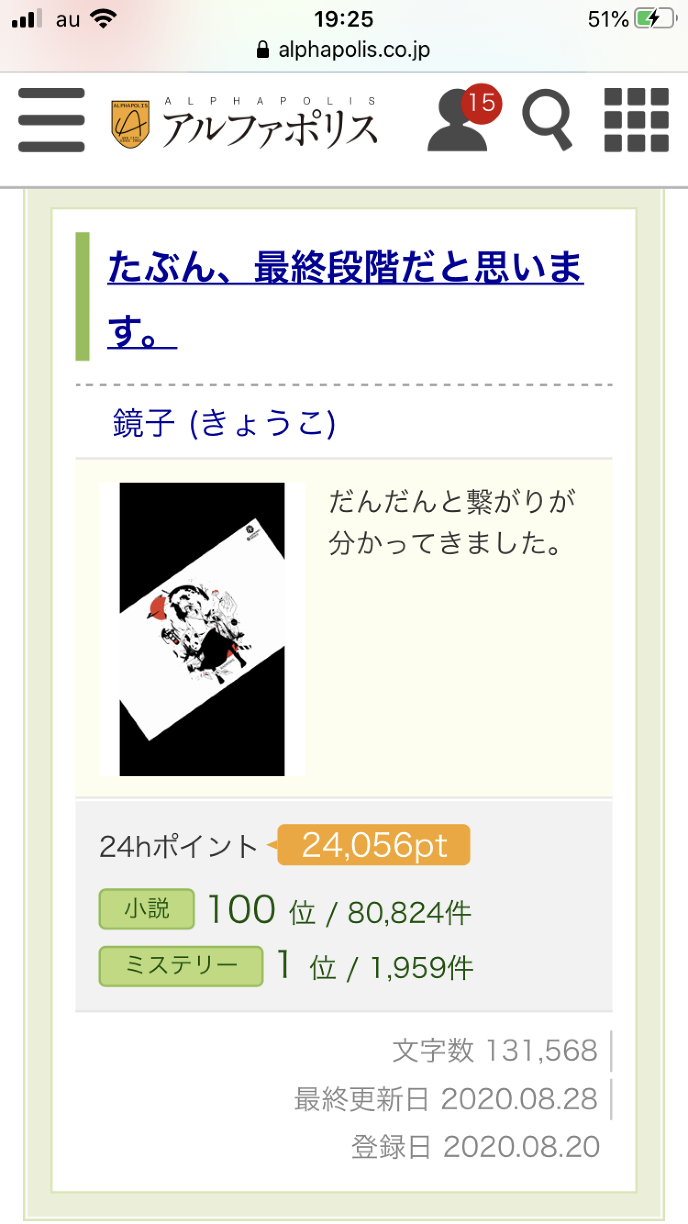Open the site search
The image size is (688, 1224).
(548, 121)
